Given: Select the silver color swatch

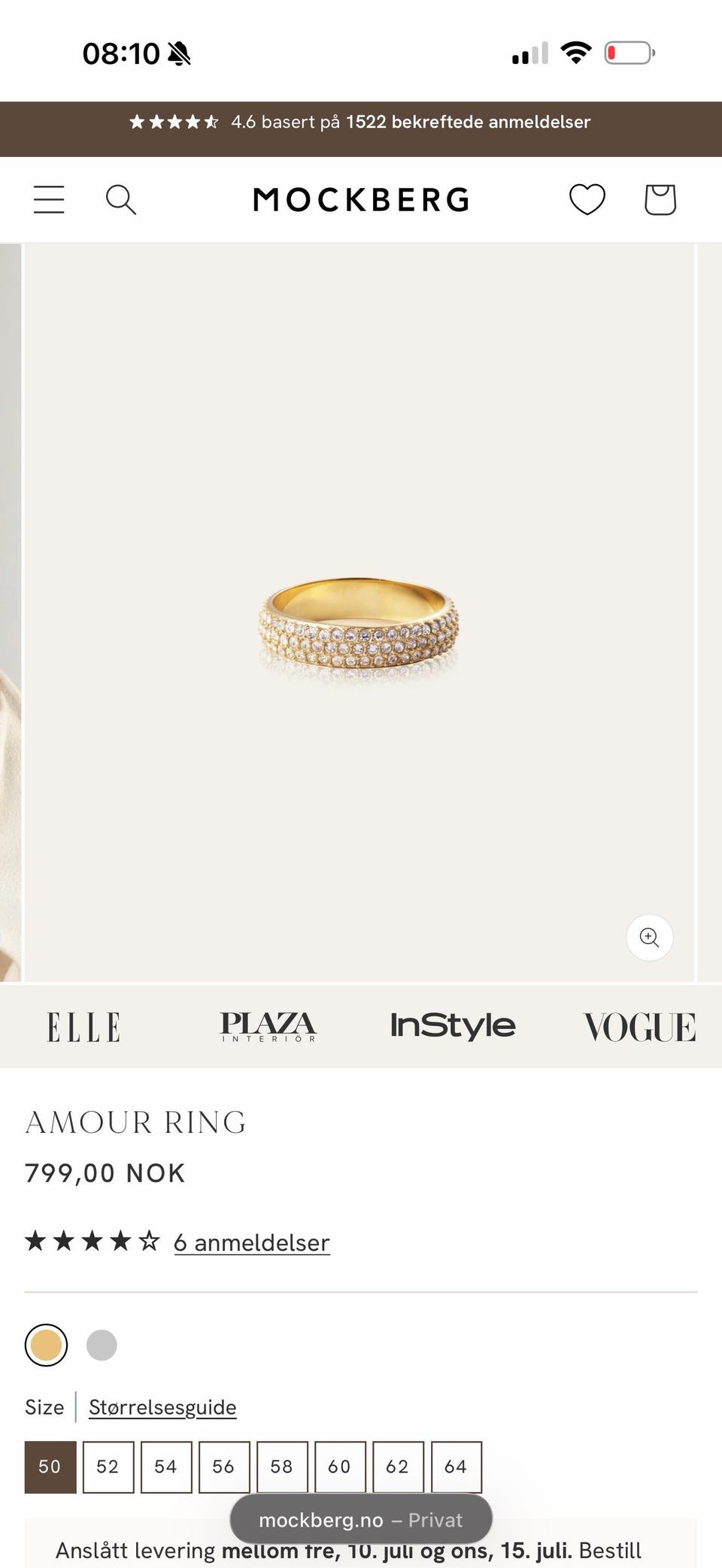Looking at the screenshot, I should [x=102, y=1345].
